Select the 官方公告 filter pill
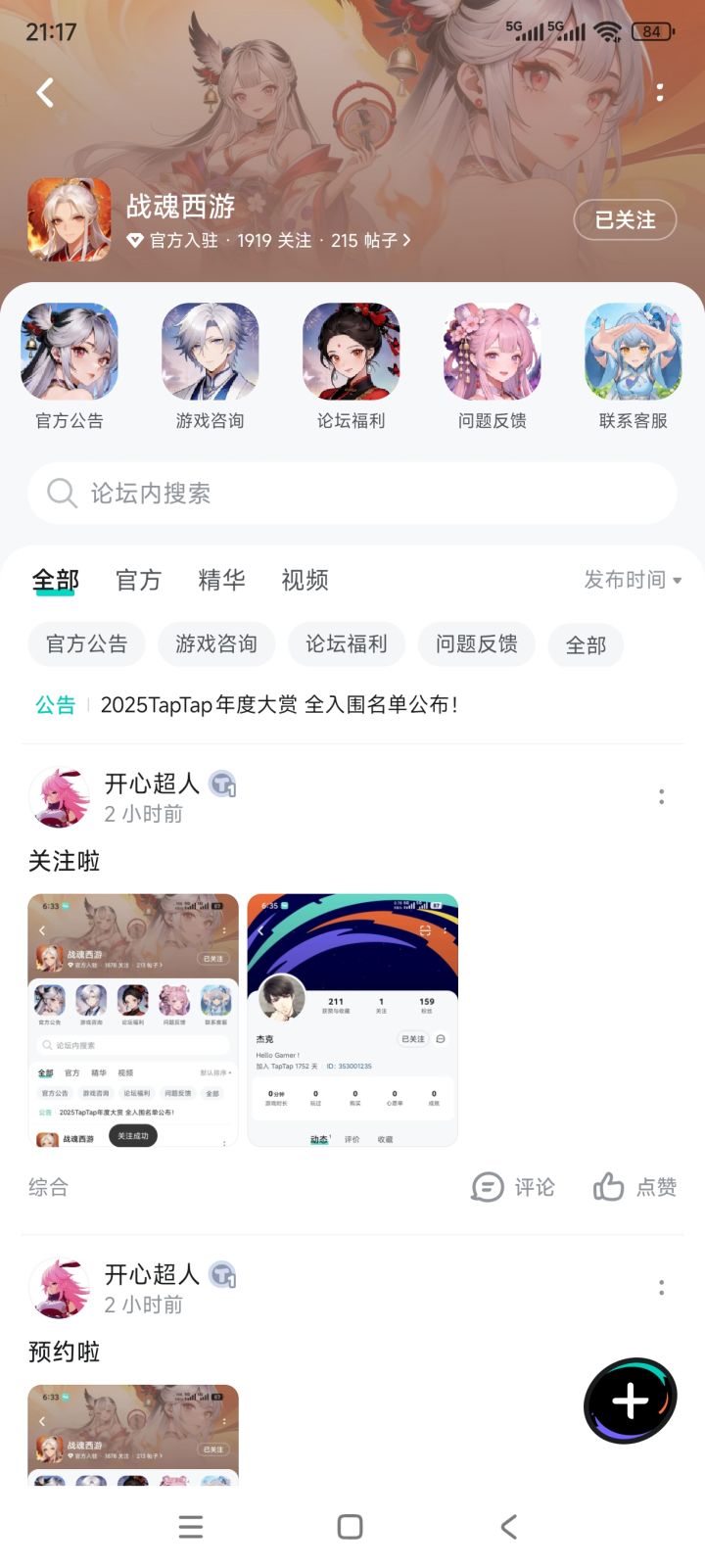 point(86,644)
